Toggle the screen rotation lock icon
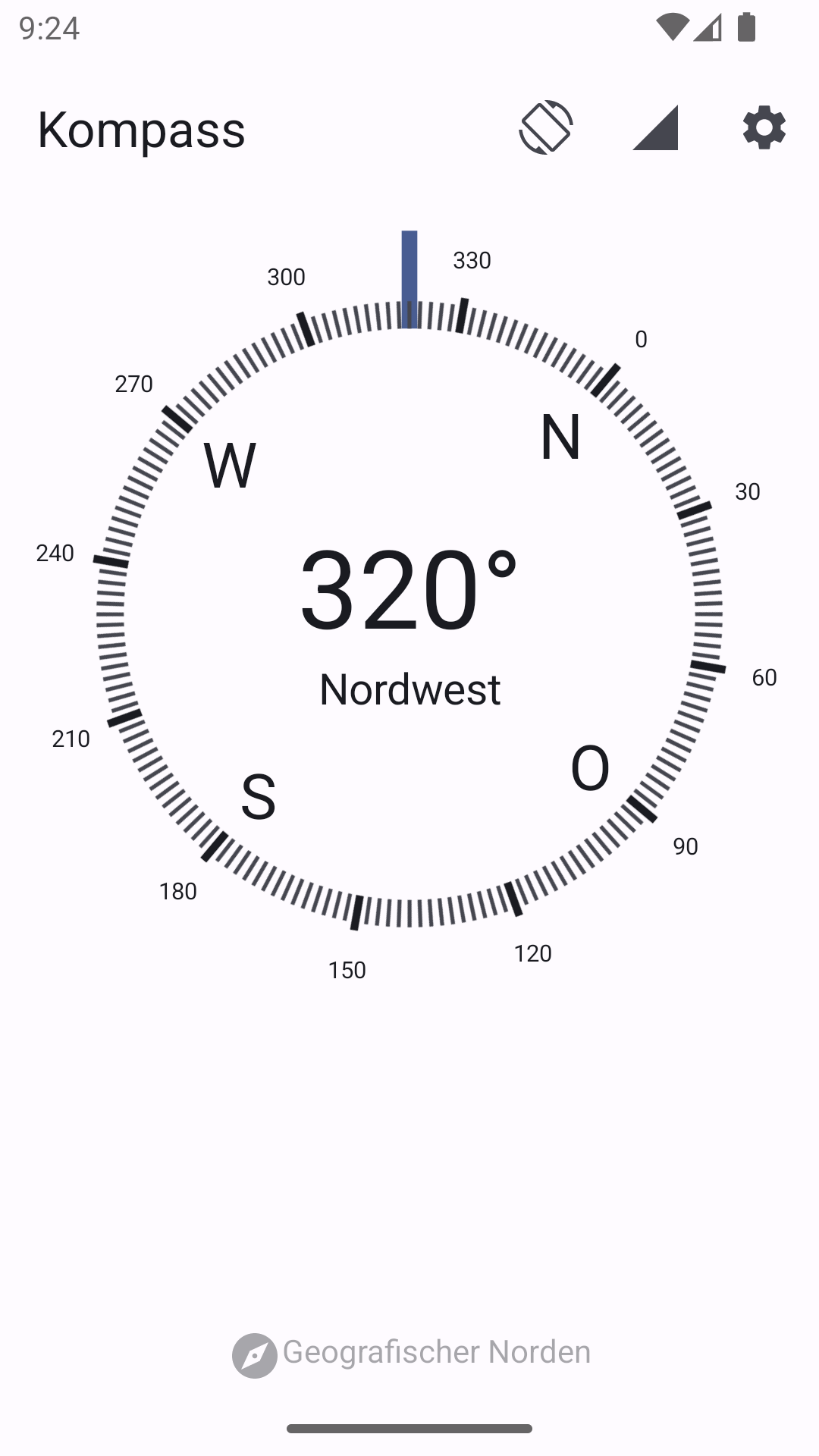This screenshot has height=1456, width=819. point(546,127)
